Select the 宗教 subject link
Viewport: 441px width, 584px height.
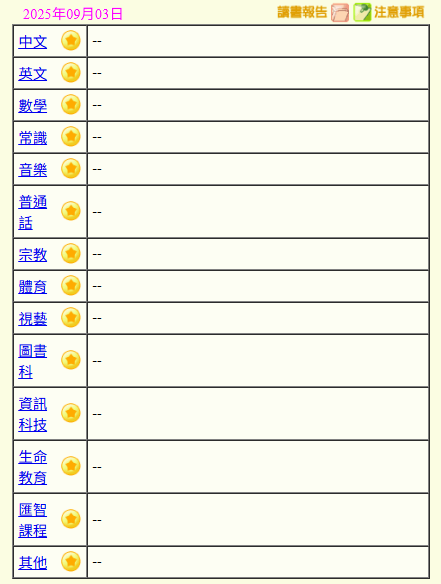pos(33,255)
